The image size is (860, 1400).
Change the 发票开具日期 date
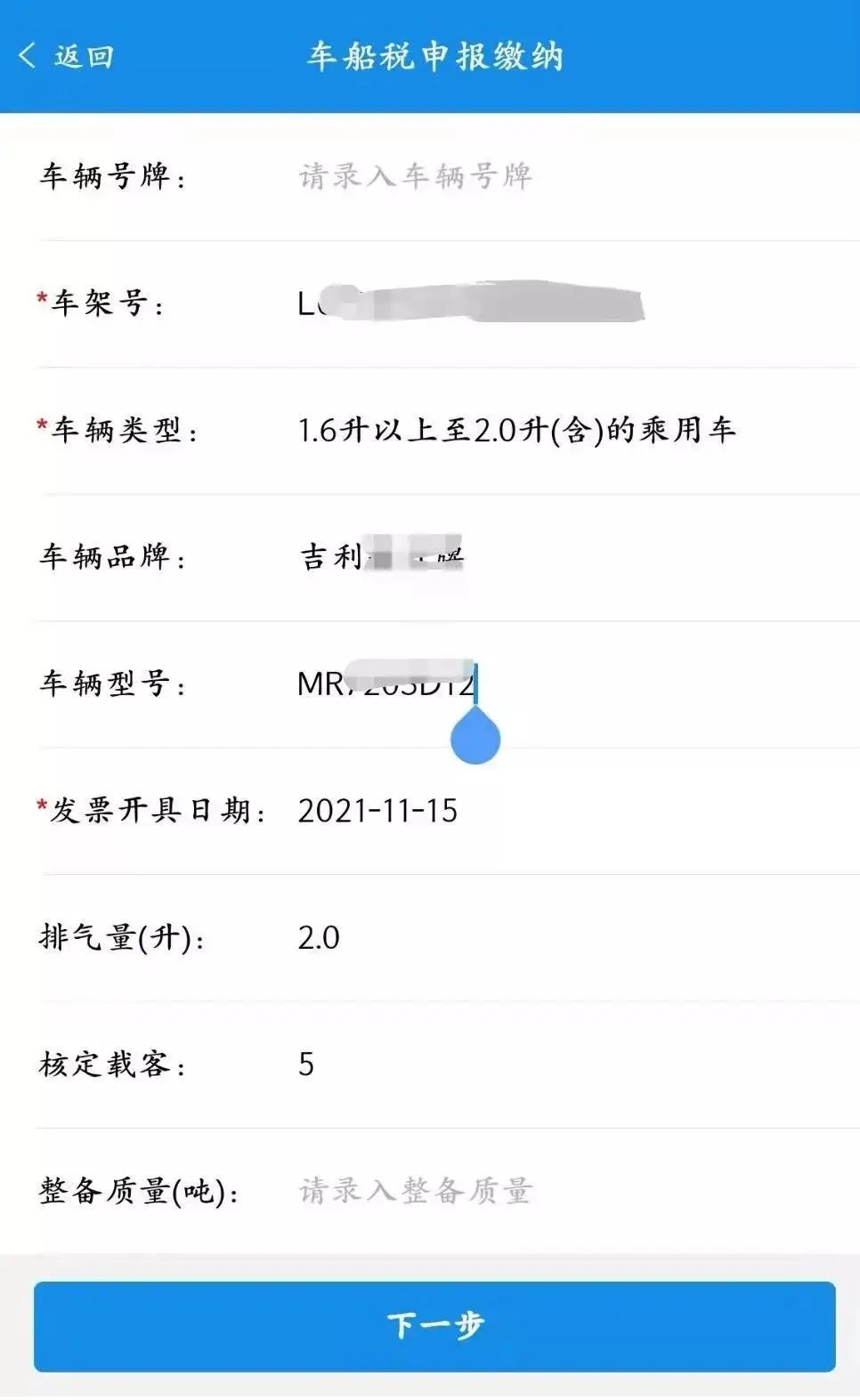pos(570,811)
